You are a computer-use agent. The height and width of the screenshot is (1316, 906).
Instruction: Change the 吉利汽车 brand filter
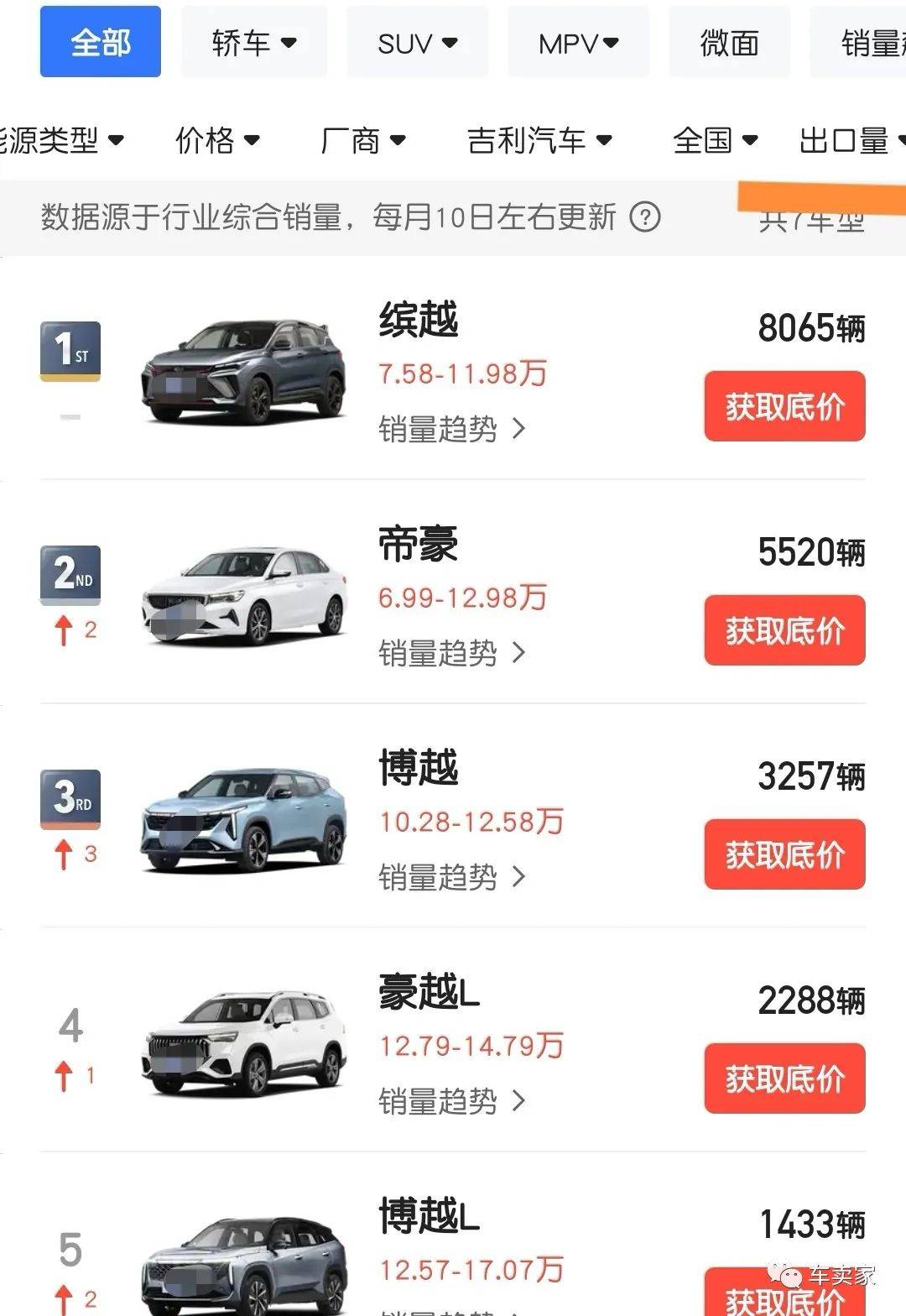point(539,140)
